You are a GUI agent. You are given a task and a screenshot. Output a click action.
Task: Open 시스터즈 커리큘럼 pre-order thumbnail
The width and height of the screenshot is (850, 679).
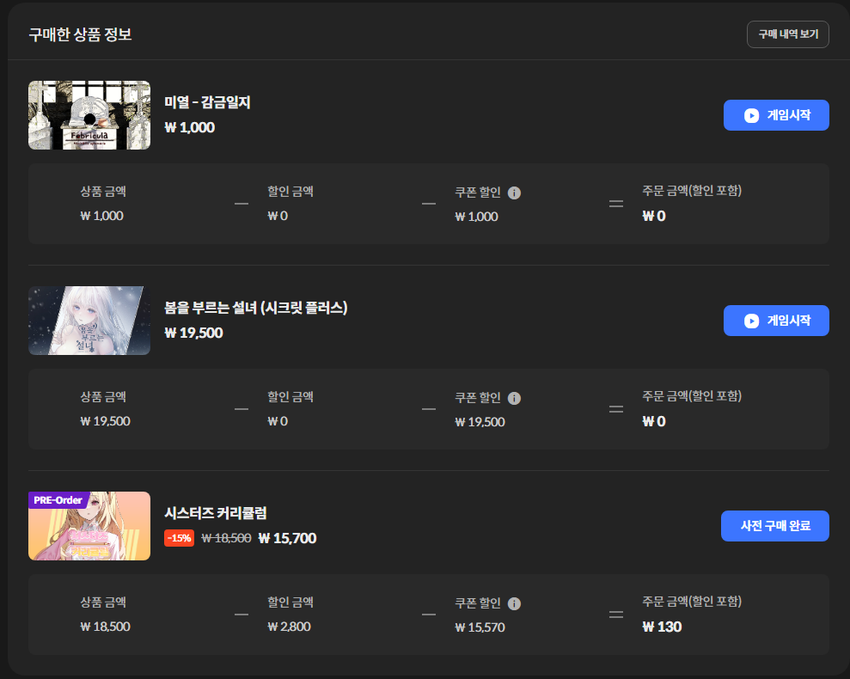pos(89,526)
